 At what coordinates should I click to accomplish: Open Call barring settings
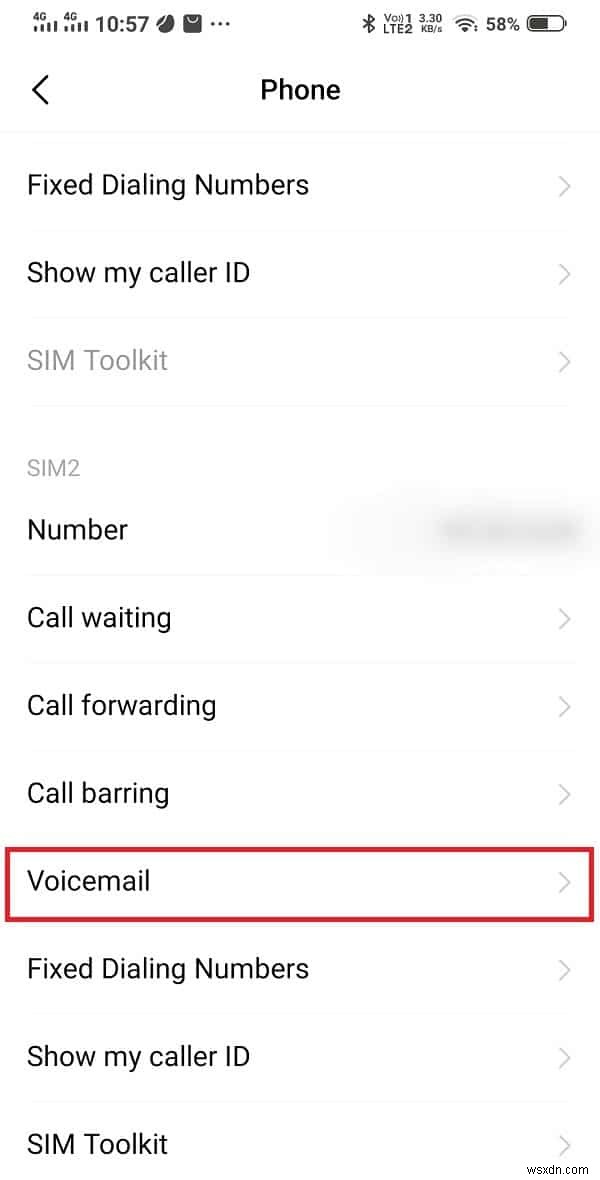point(300,794)
